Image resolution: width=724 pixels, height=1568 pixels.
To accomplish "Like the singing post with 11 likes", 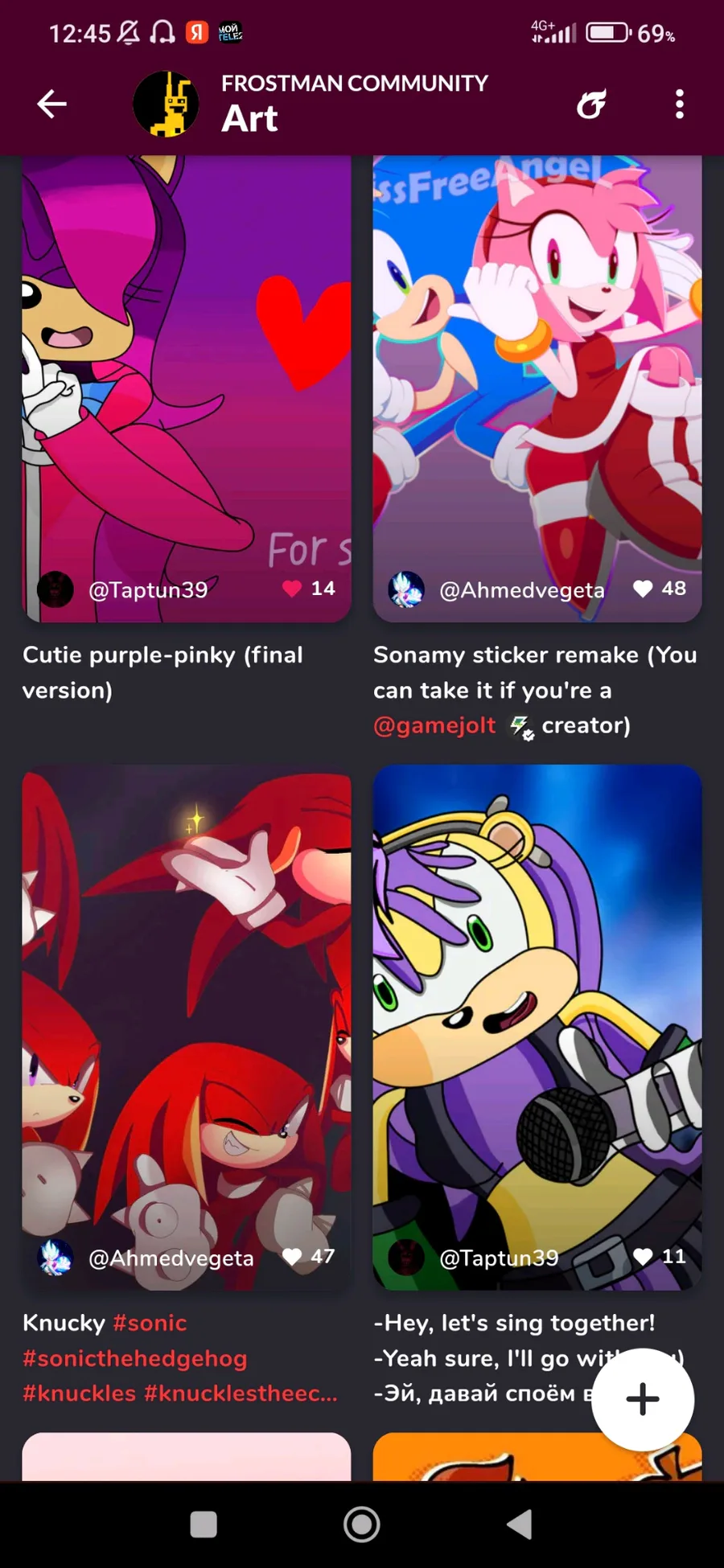I will coord(643,1256).
